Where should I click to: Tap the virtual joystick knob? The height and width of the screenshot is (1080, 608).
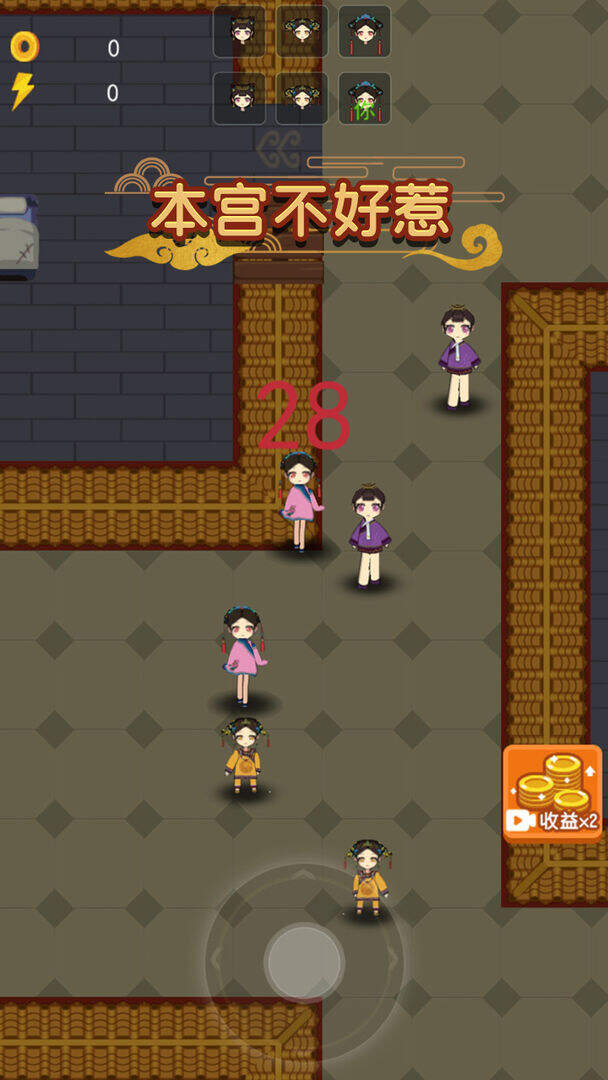click(304, 962)
